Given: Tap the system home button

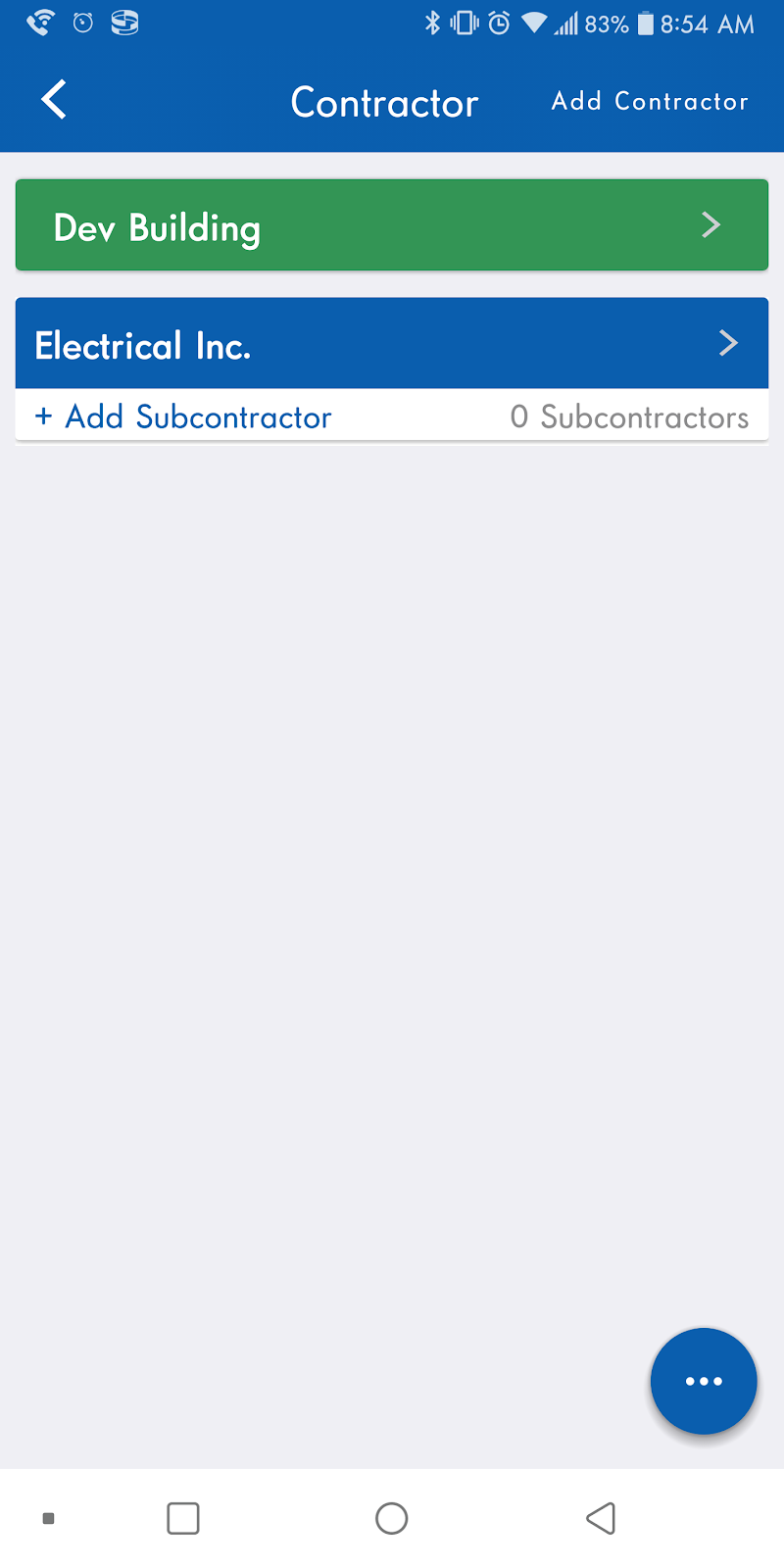Looking at the screenshot, I should [392, 1518].
